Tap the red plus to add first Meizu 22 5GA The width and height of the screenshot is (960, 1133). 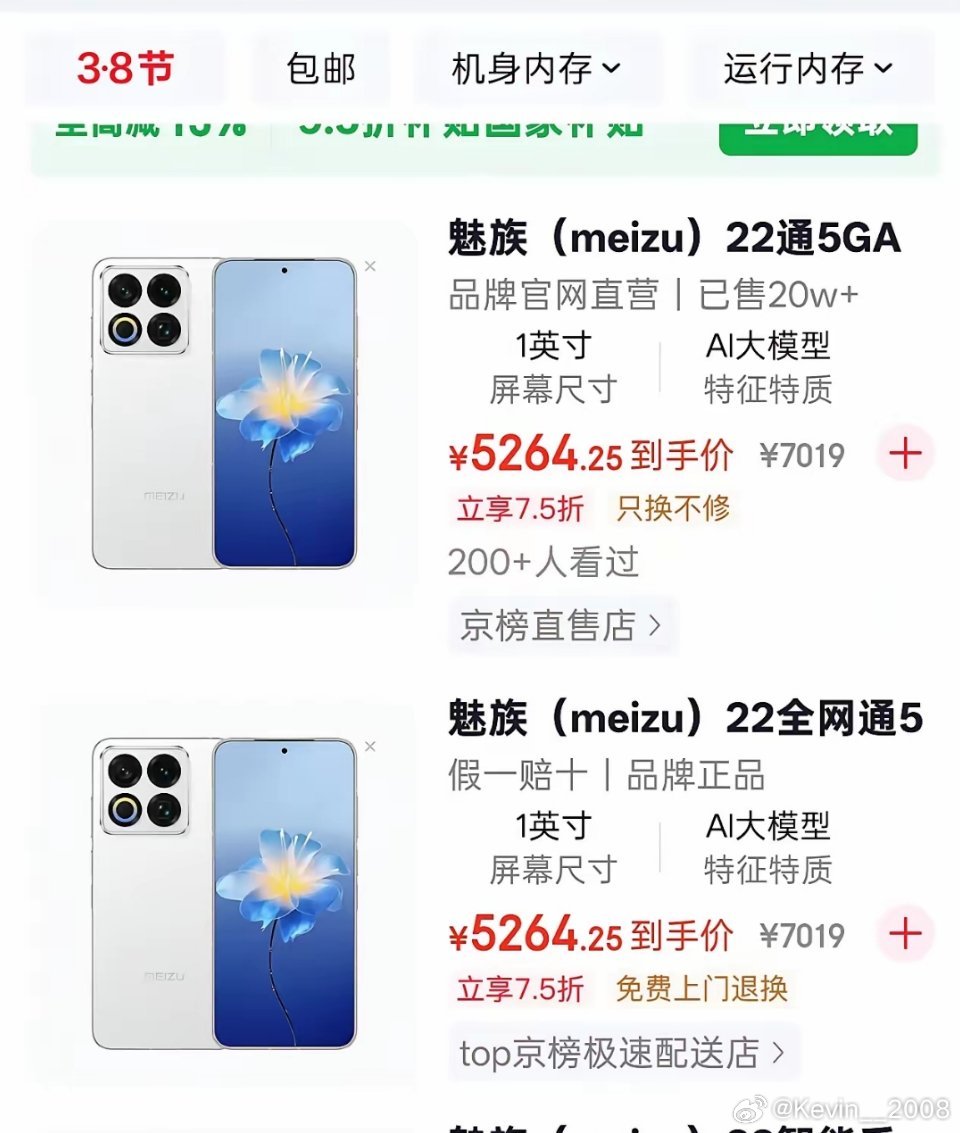(x=905, y=454)
